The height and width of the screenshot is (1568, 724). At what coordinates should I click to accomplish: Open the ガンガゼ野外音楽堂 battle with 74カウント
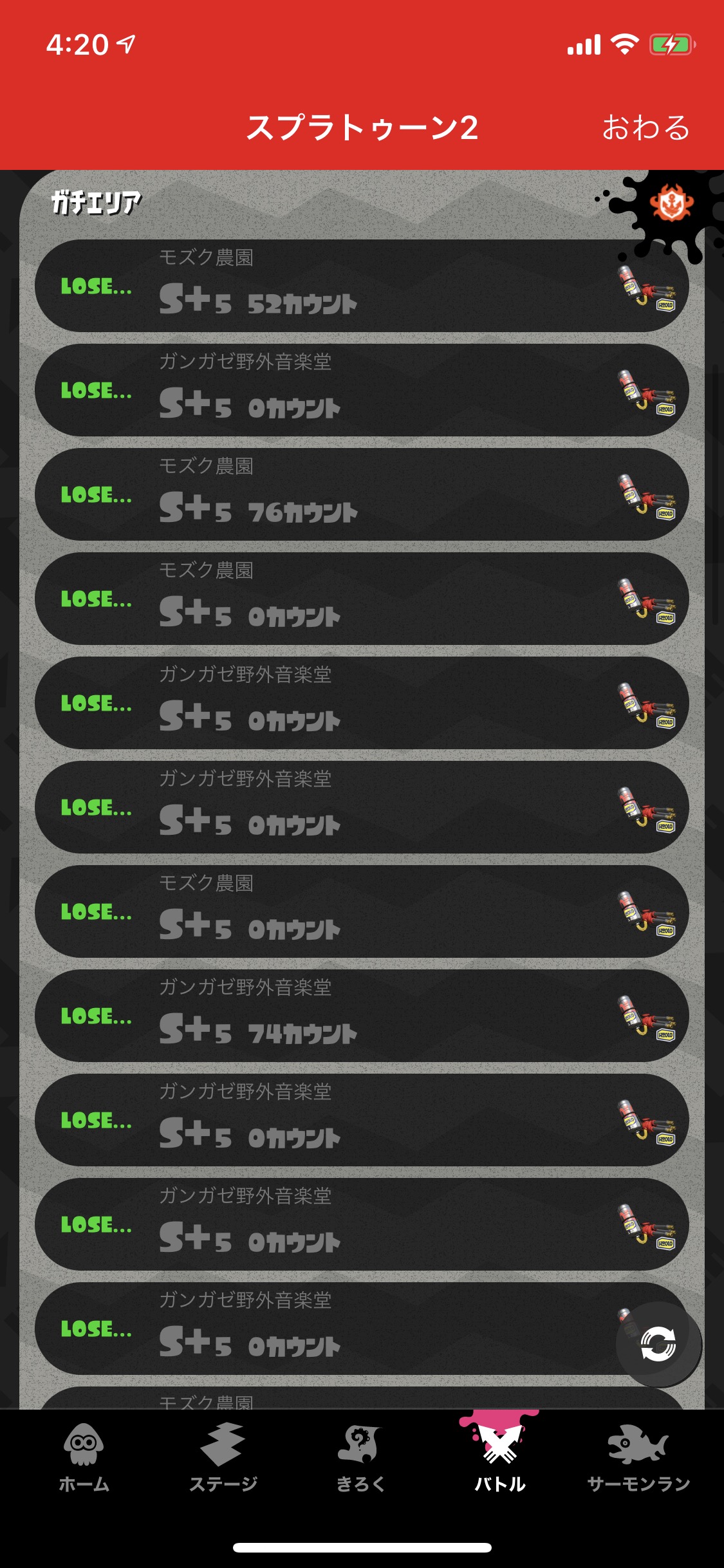click(362, 1016)
